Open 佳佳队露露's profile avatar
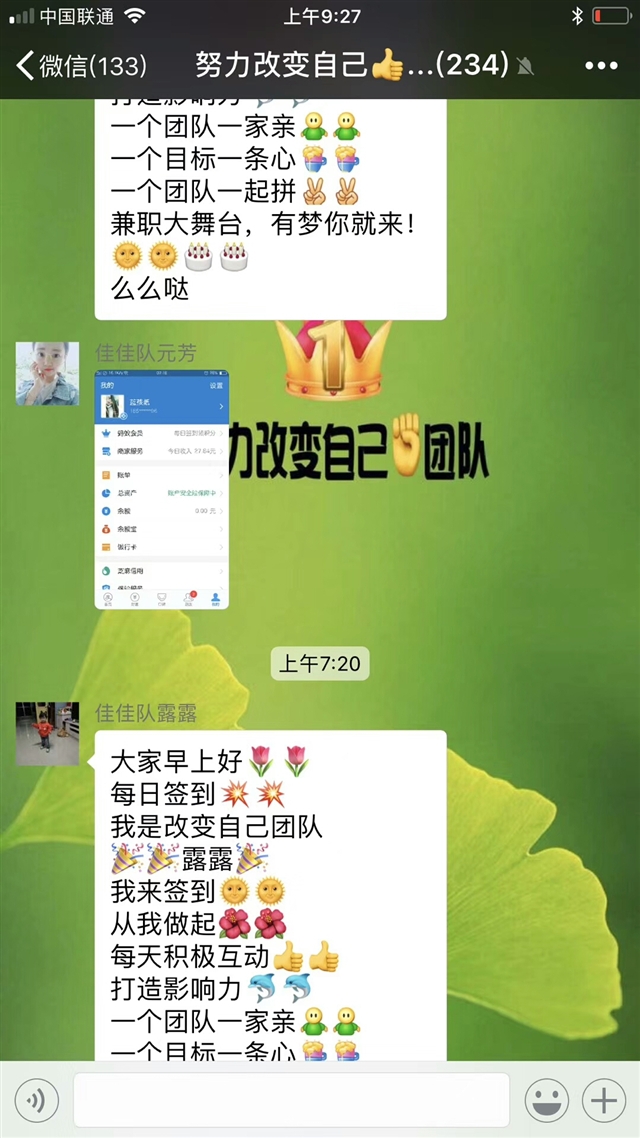 click(x=47, y=734)
